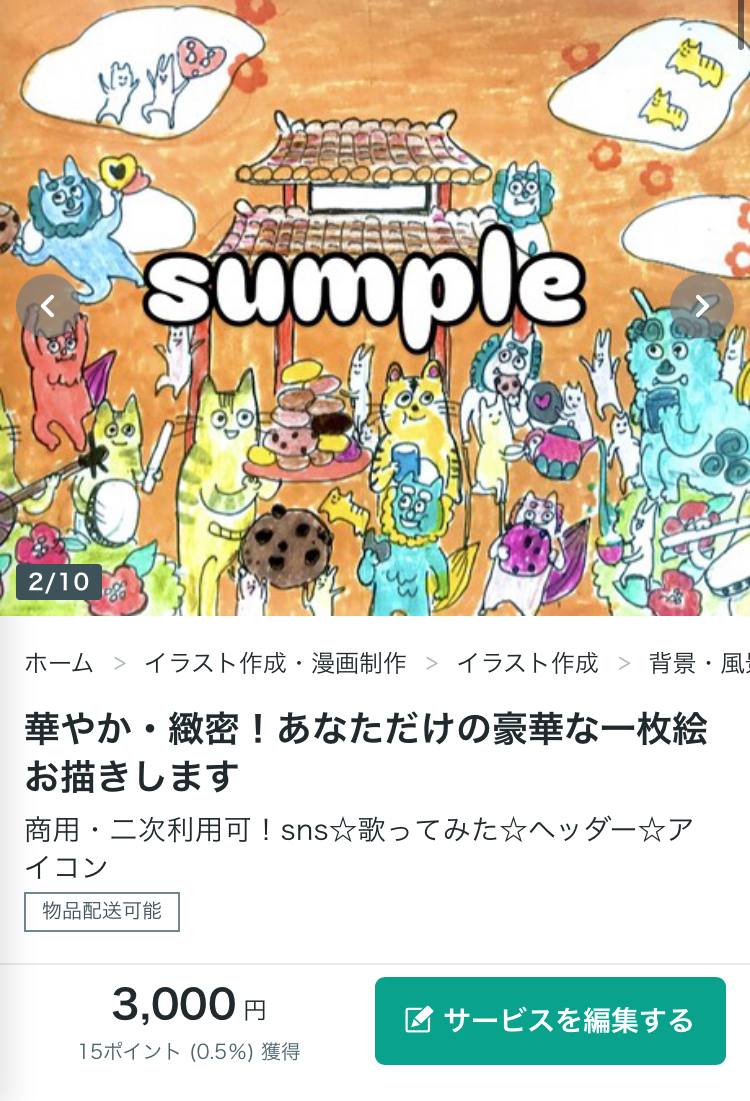Click the chevron before 背景・風景 breadcrumb
Image resolution: width=750 pixels, height=1101 pixels.
coord(626,662)
